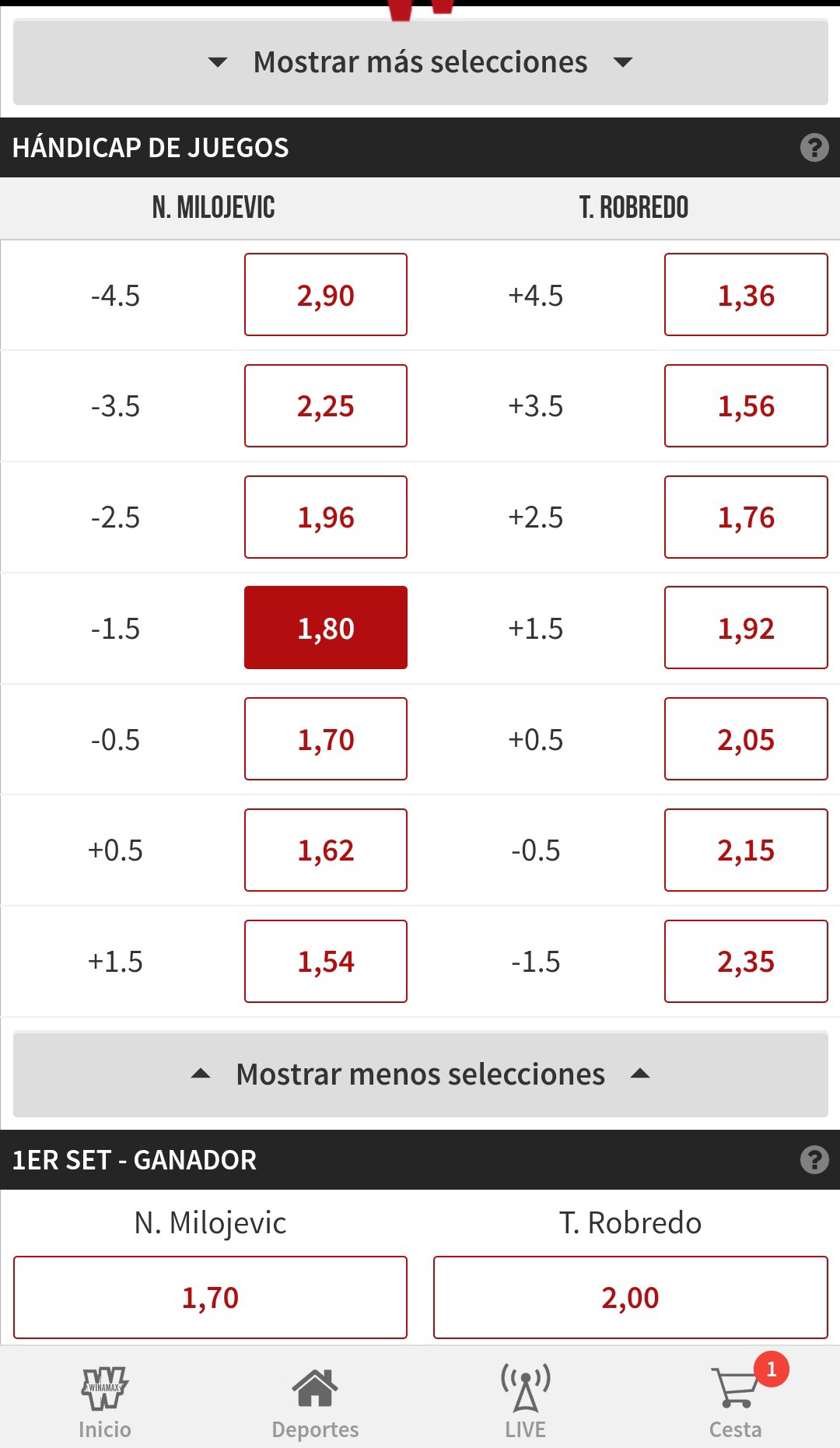
Task: Select T. Robredo first set winner 2,00
Action: click(x=631, y=1298)
